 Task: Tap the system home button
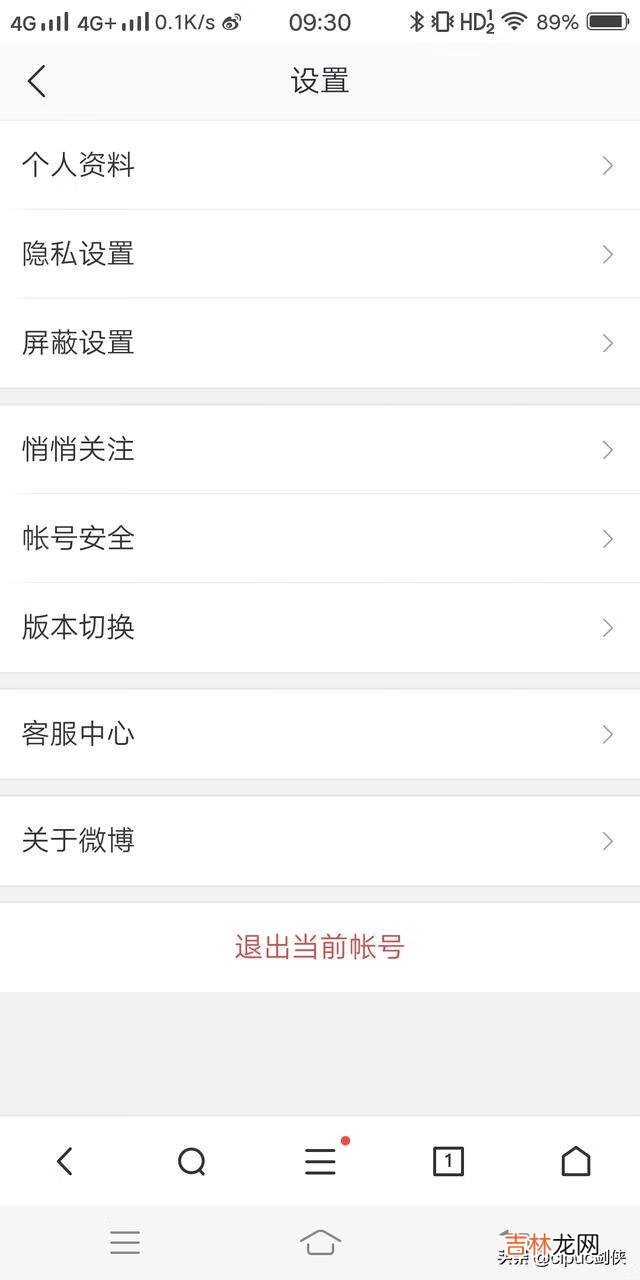[x=320, y=1242]
